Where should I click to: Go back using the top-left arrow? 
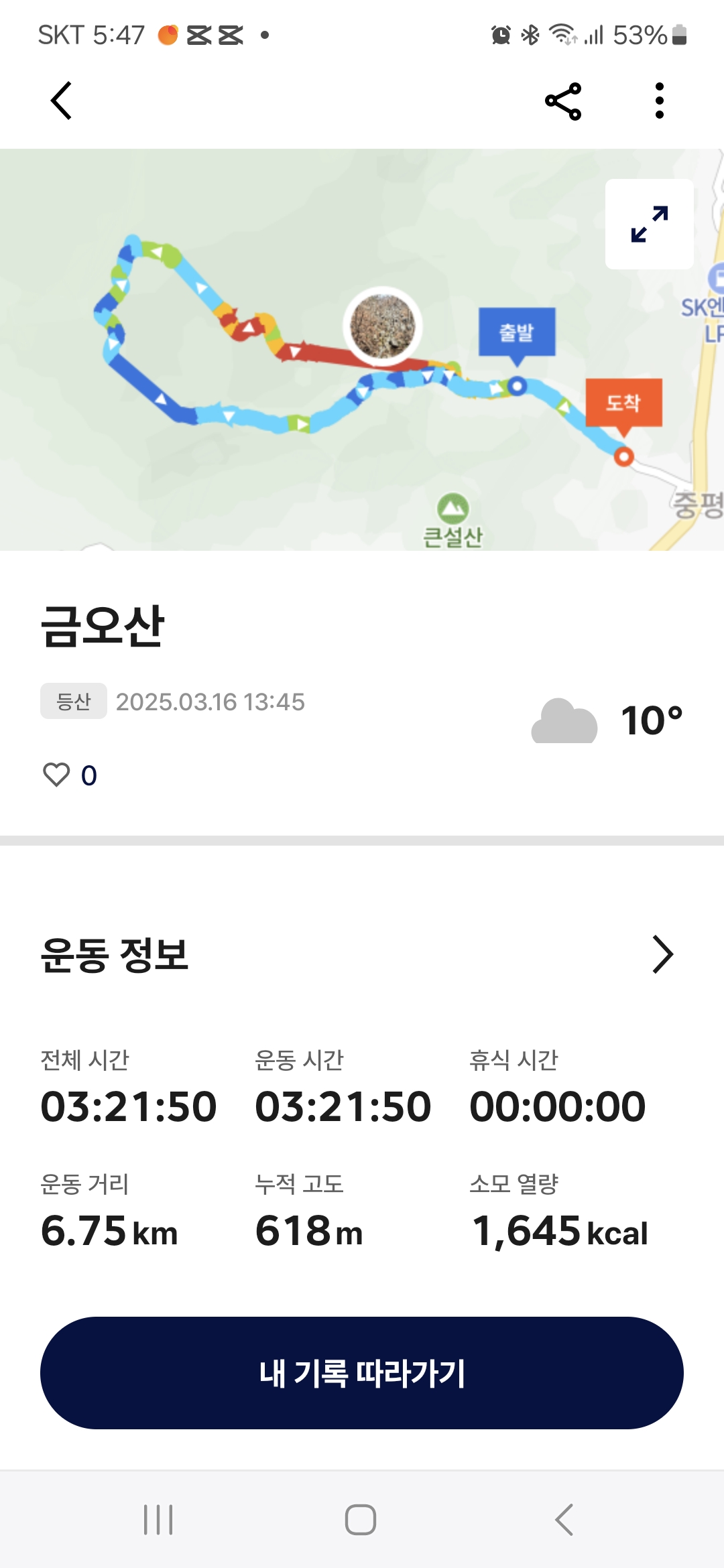click(61, 101)
